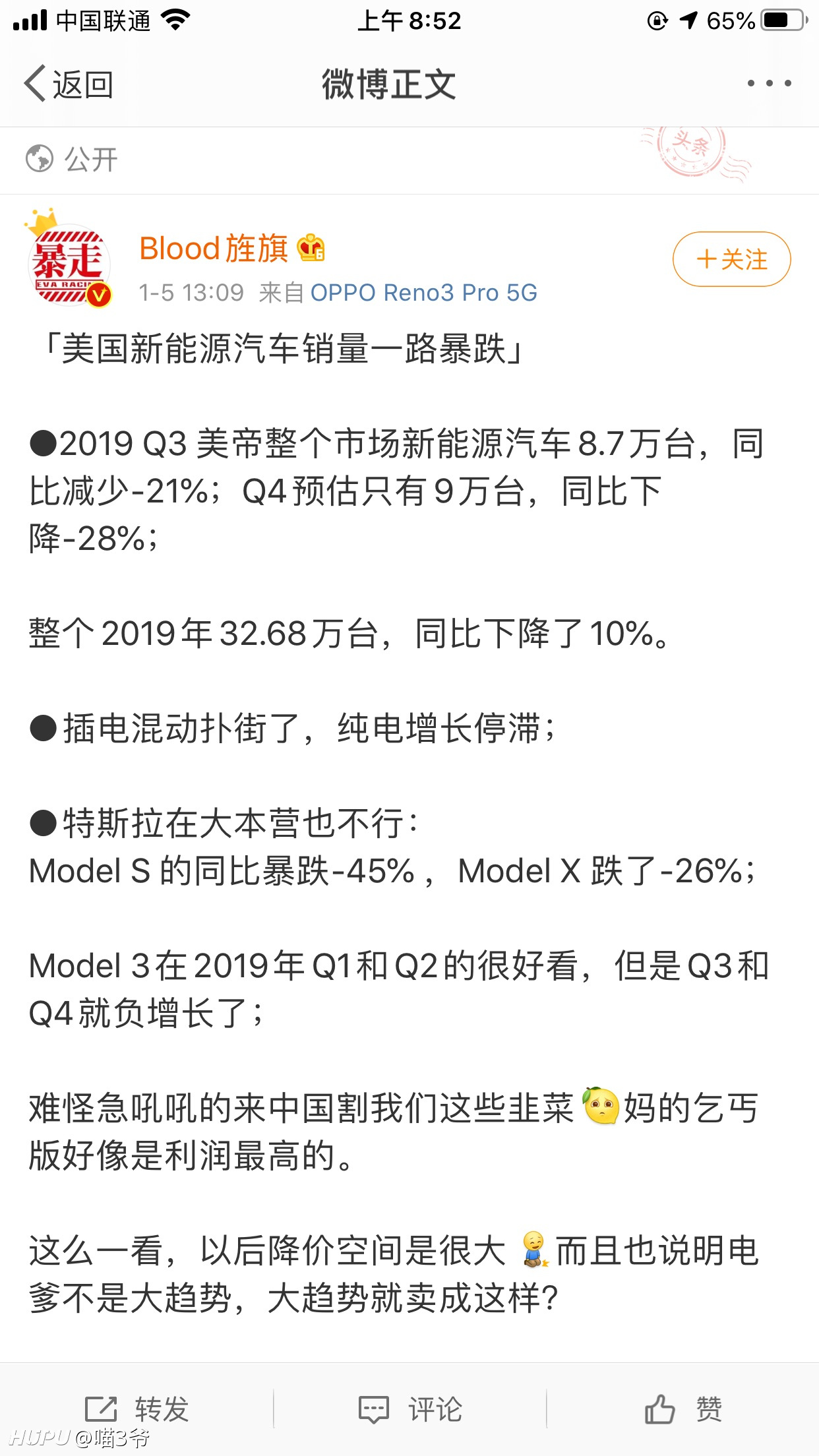The height and width of the screenshot is (1456, 819).
Task: Open the 评论 comment button
Action: click(x=410, y=1409)
